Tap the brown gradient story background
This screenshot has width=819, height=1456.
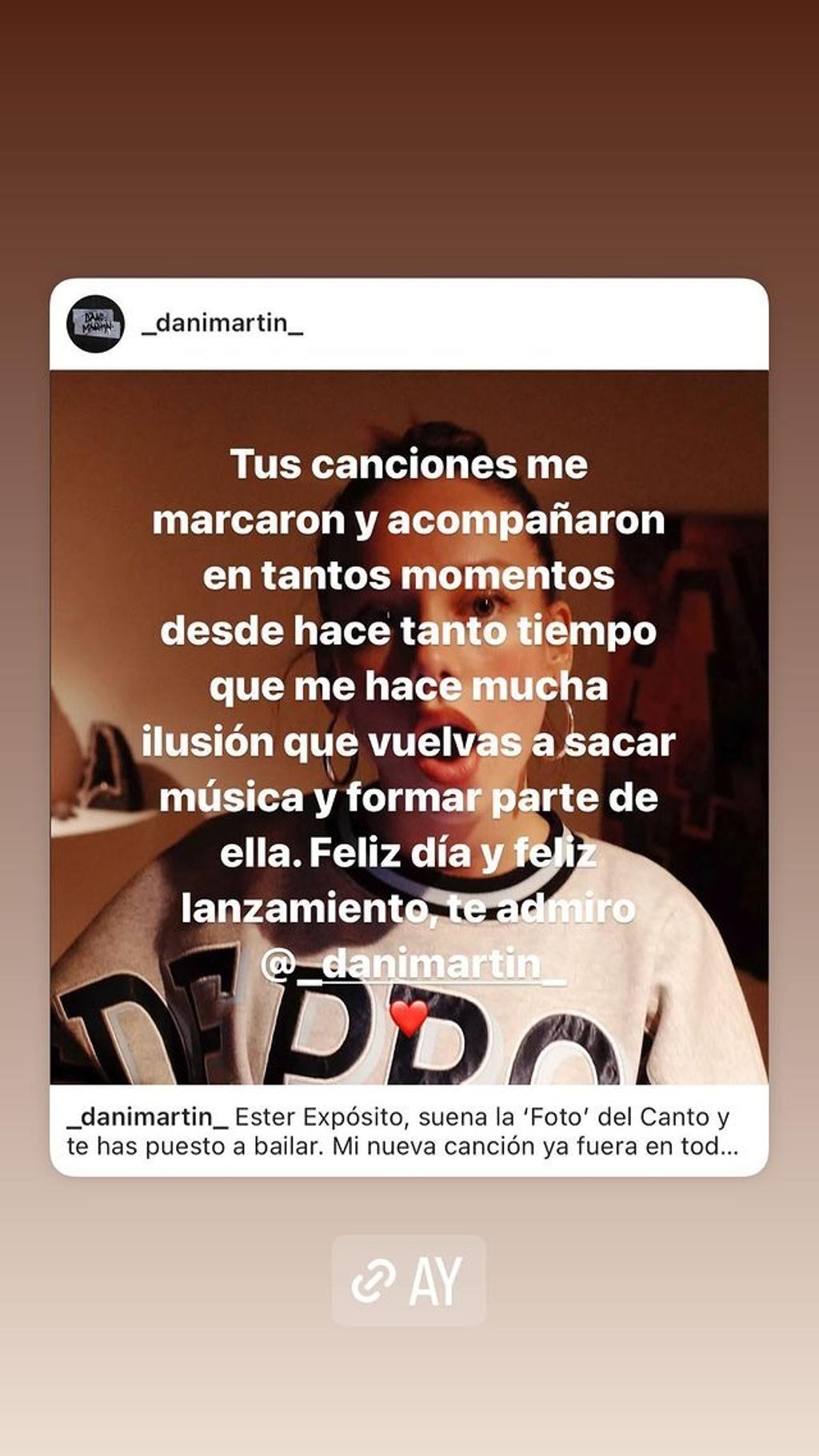[409, 136]
